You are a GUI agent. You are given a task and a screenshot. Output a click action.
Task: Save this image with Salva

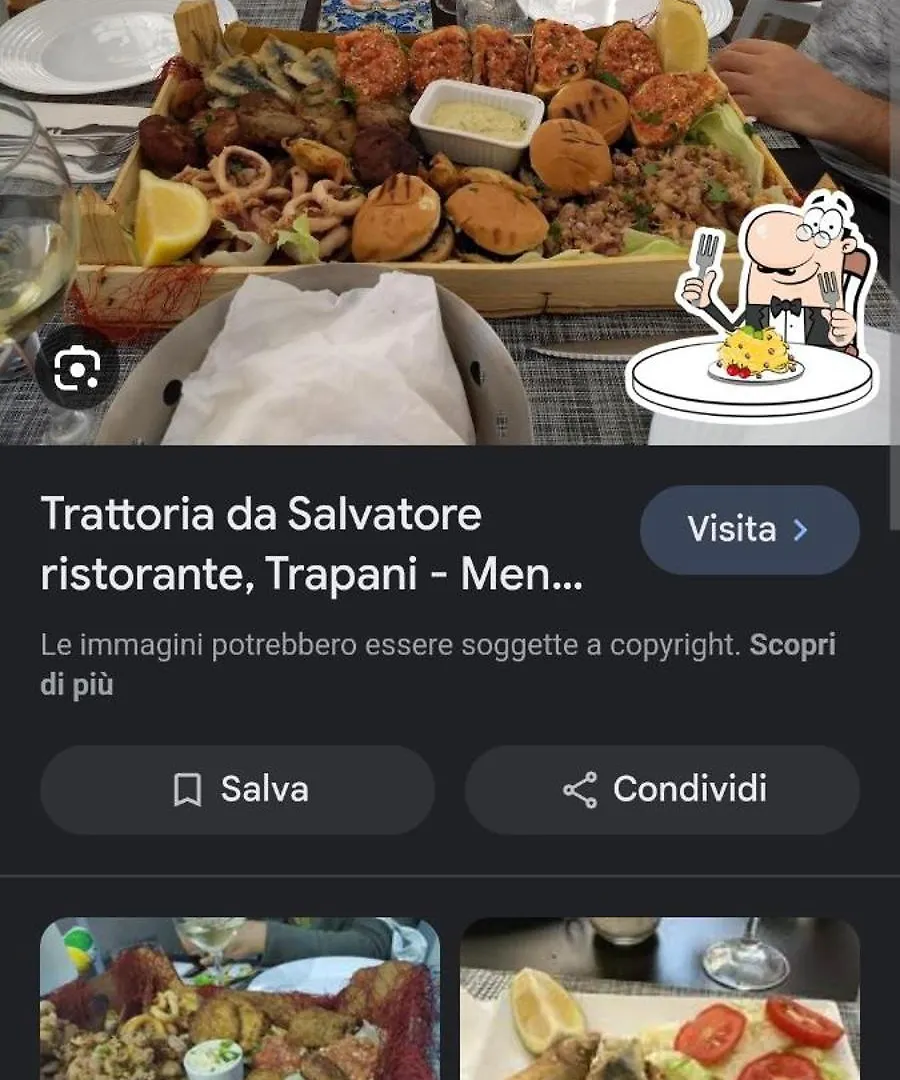pos(238,790)
